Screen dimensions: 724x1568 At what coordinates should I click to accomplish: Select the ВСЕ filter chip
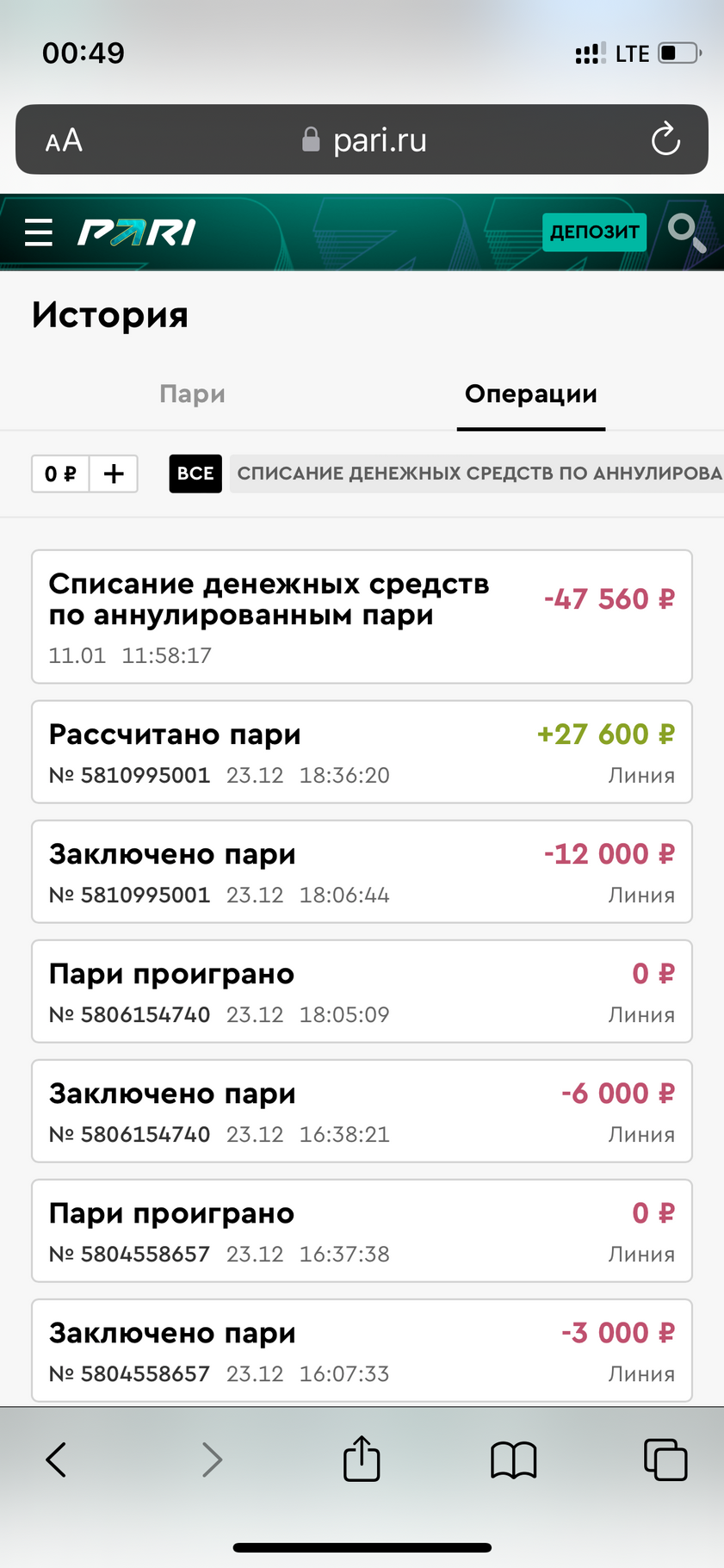pos(195,474)
